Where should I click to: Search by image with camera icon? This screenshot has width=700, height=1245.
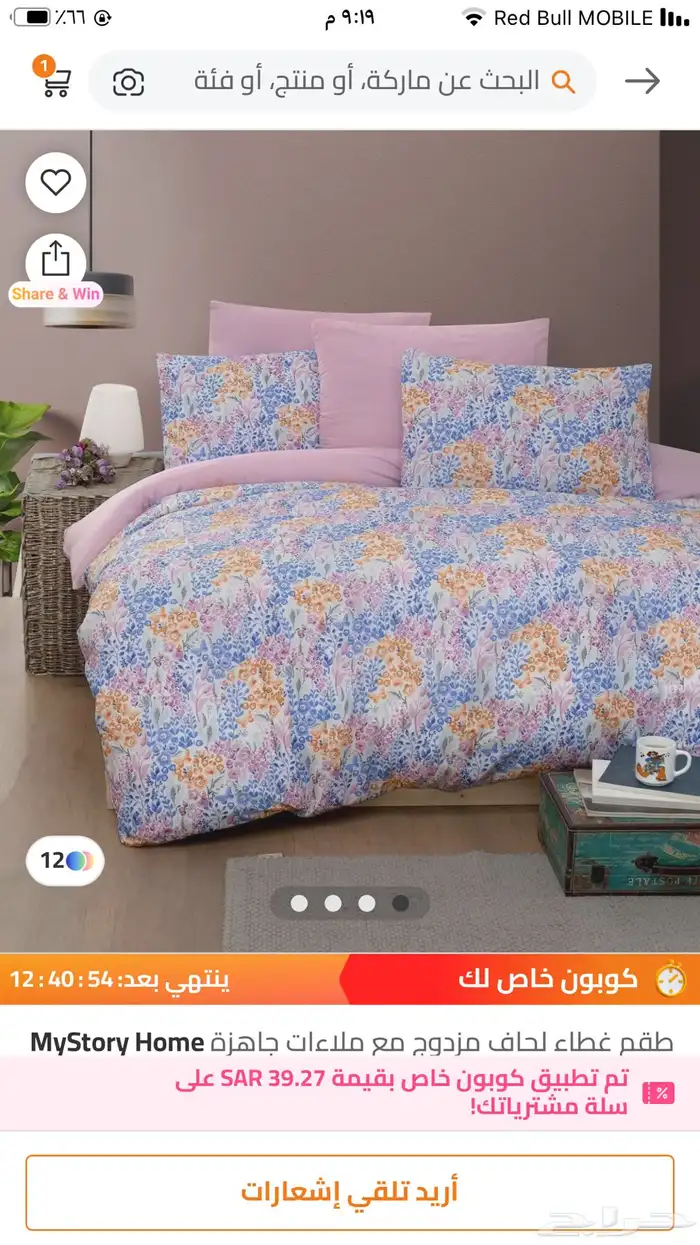[129, 81]
